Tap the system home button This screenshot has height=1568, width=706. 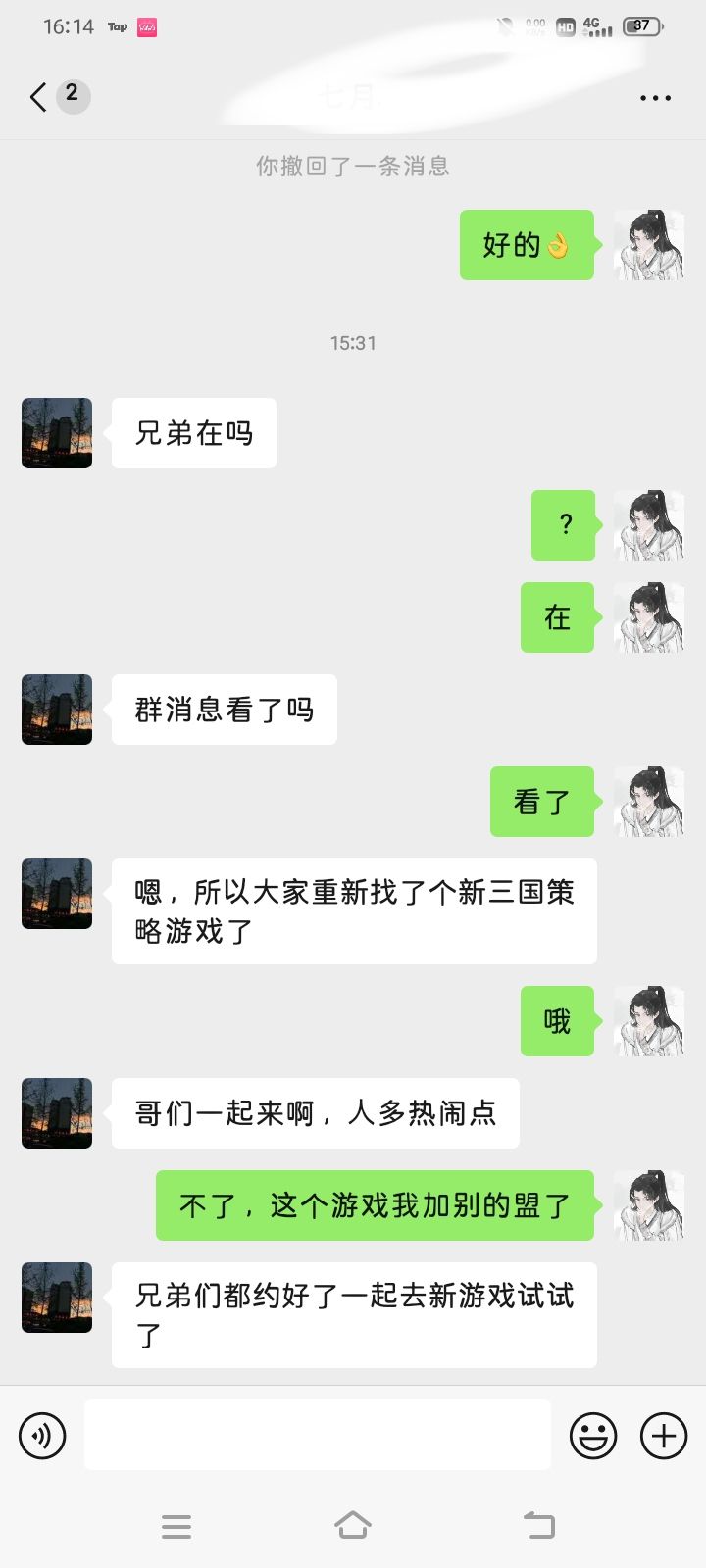click(x=353, y=1525)
